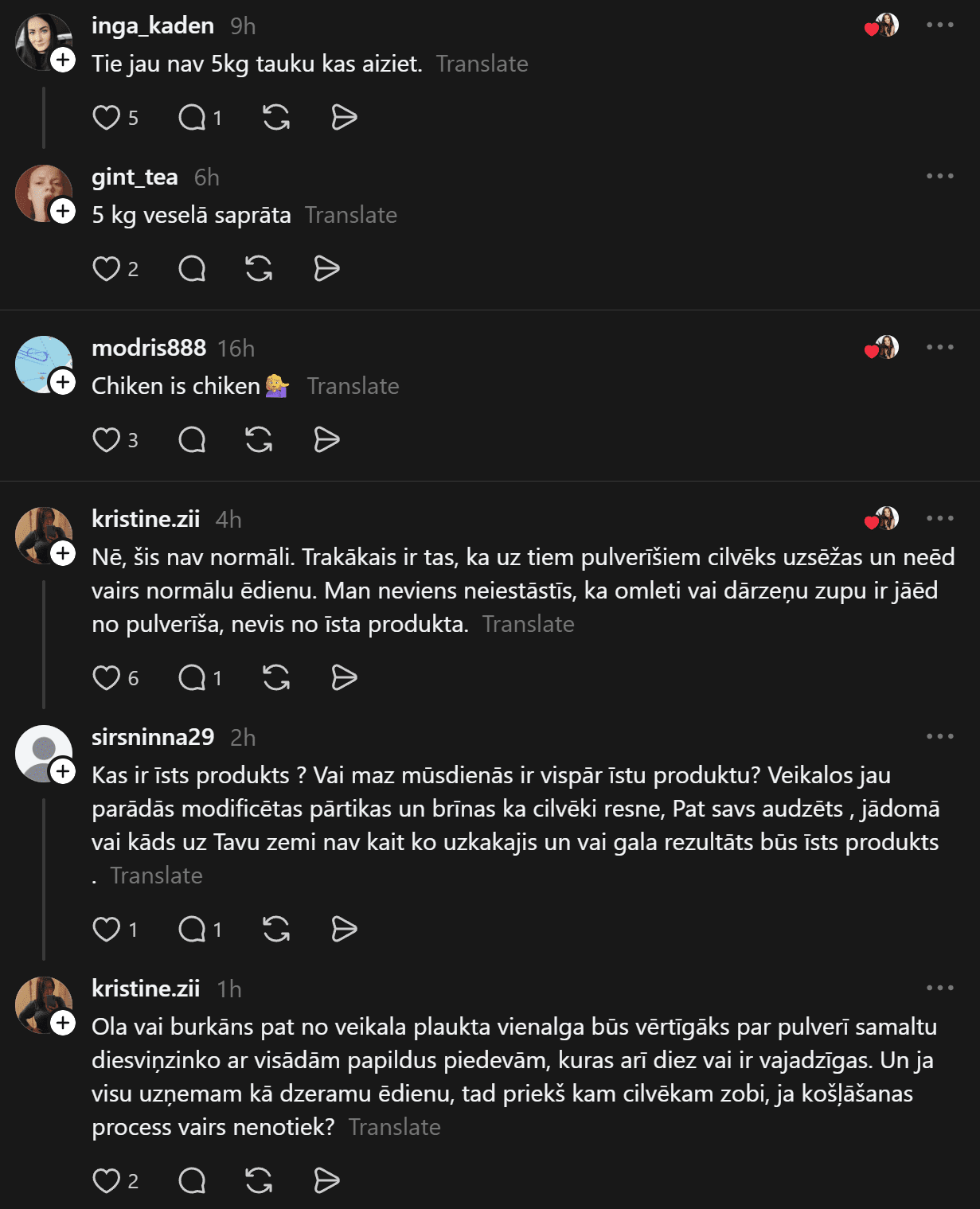Viewport: 980px width, 1209px height.
Task: Translate sirsninna29's comment
Action: pyautogui.click(x=156, y=876)
